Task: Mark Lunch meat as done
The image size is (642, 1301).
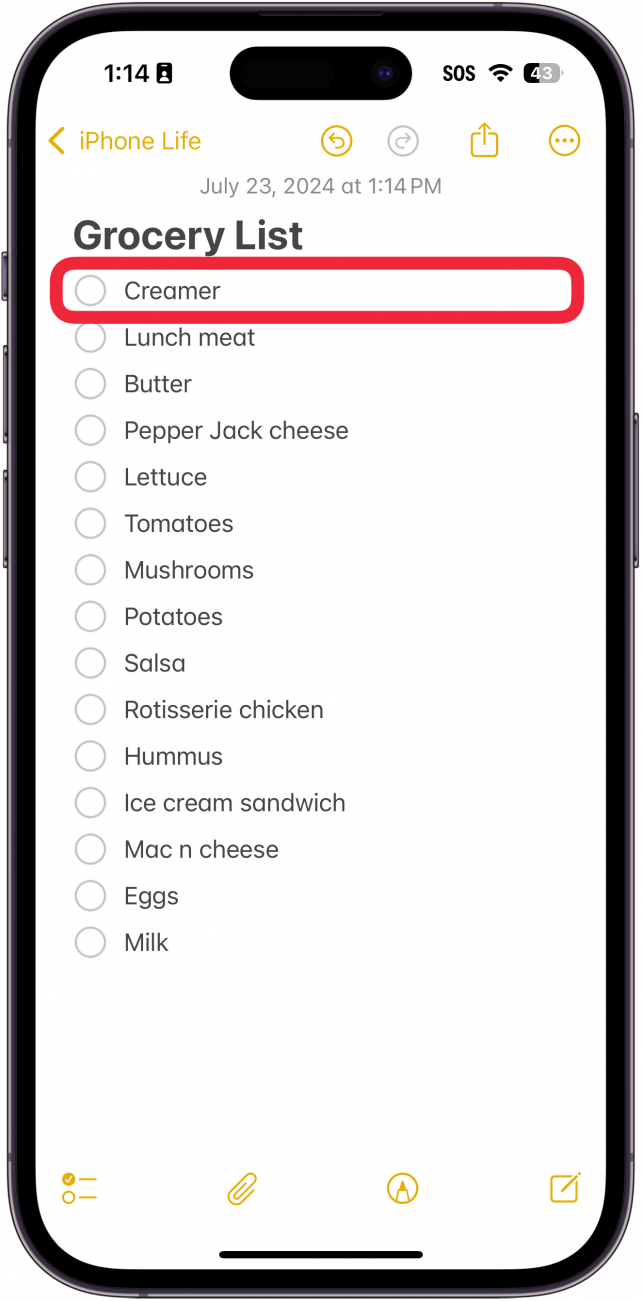Action: (90, 338)
